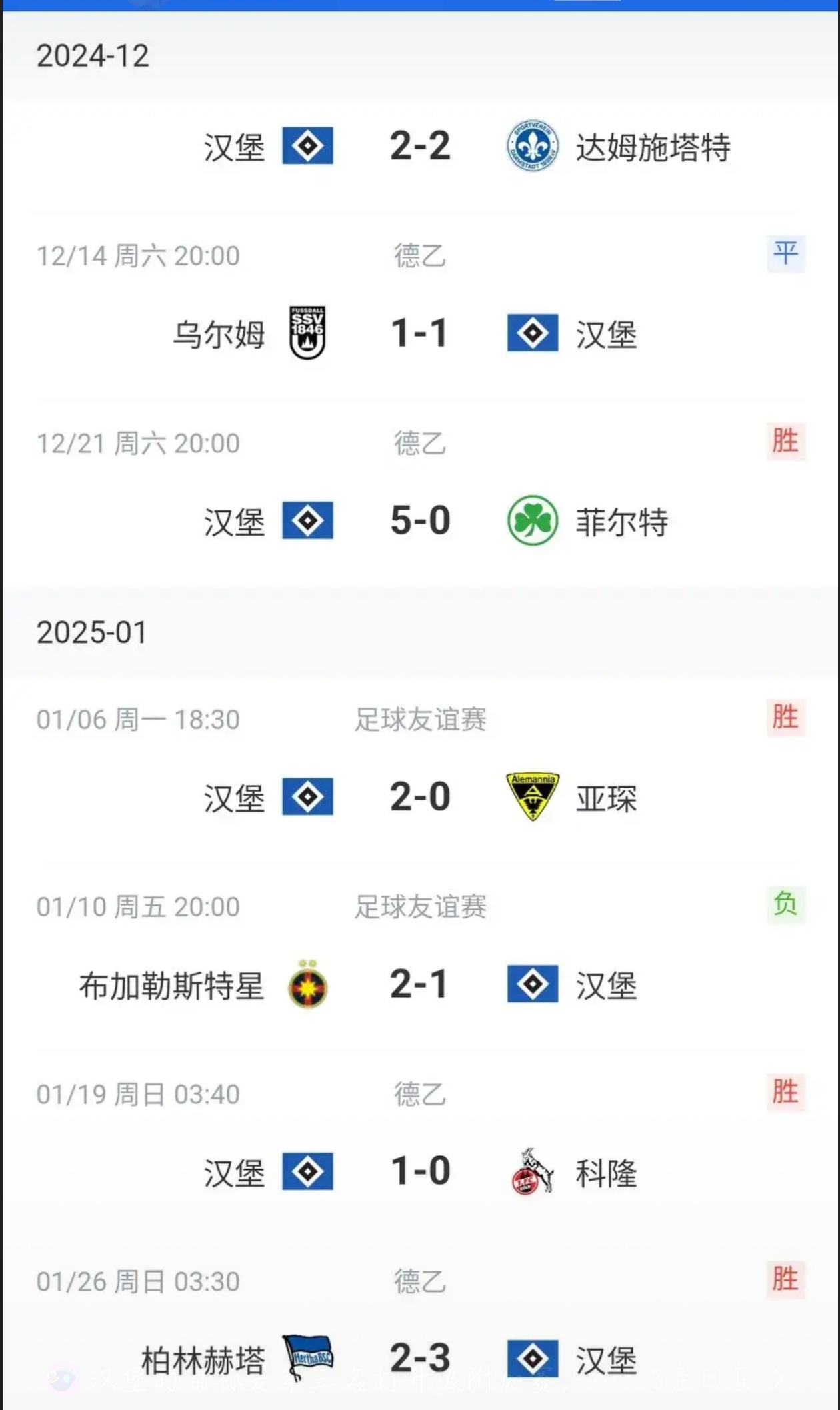Expand the 2025-01 month section
This screenshot has height=1410, width=840.
(x=93, y=634)
